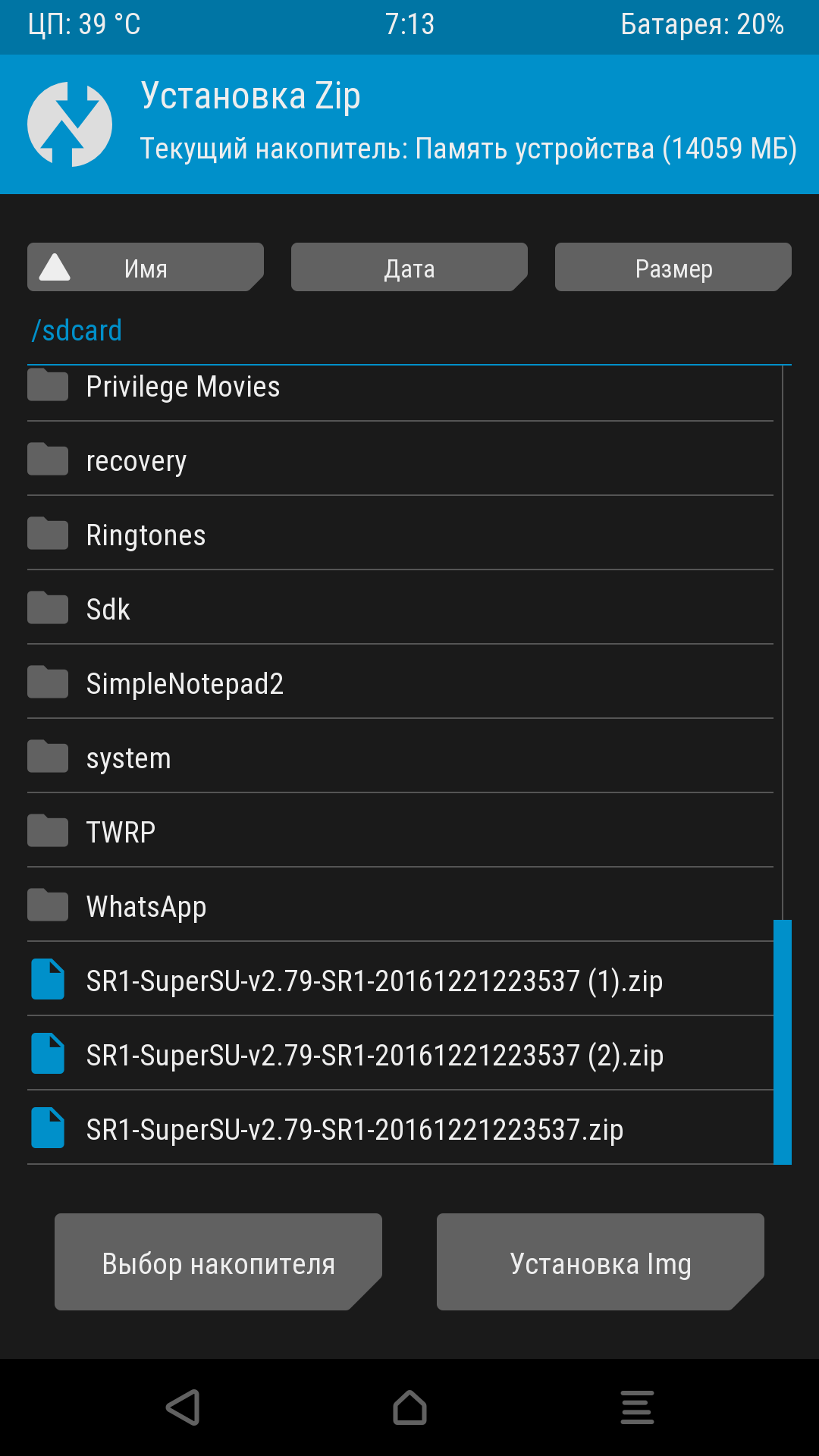The width and height of the screenshot is (819, 1456).
Task: Open the Privilege Movies folder
Action: point(182,388)
